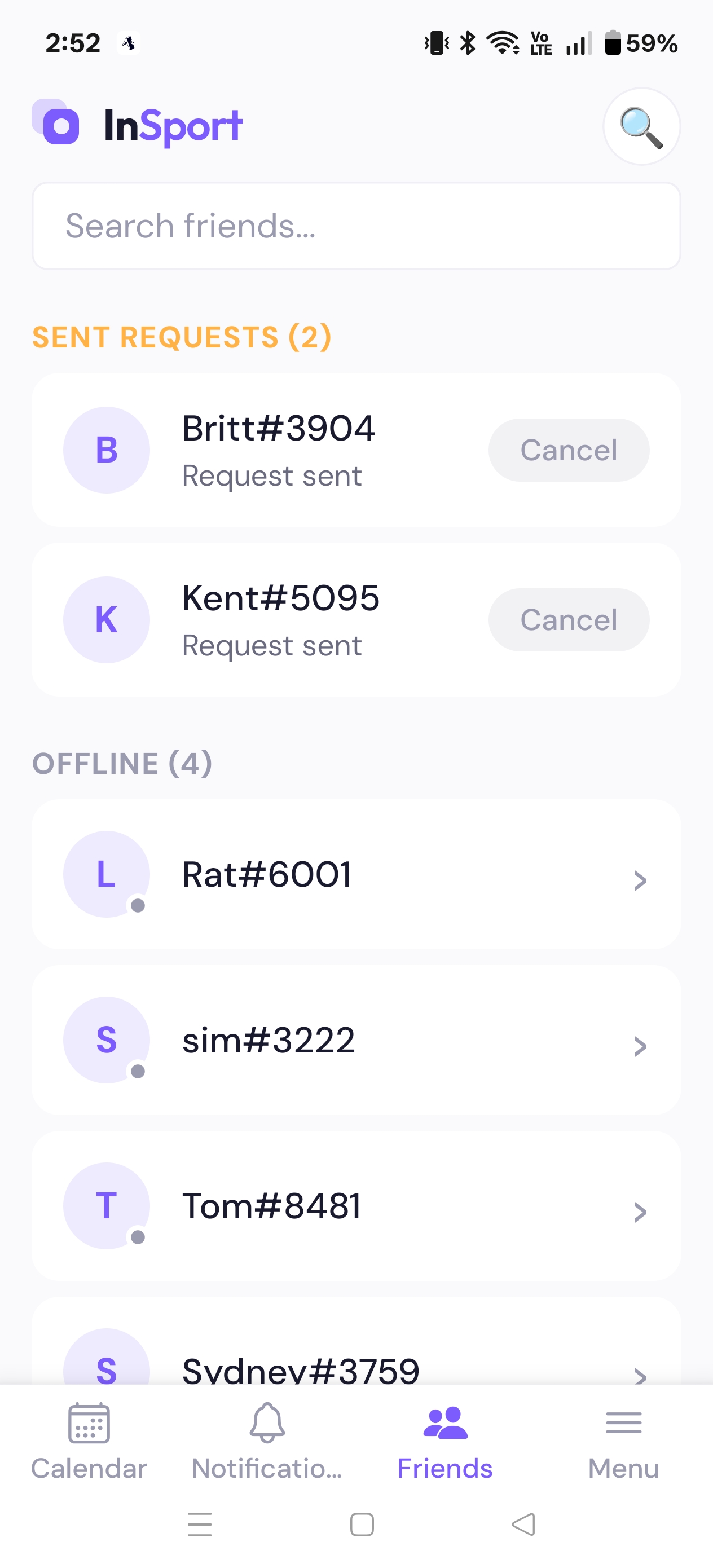Click the Search friends input field
Image resolution: width=713 pixels, height=1568 pixels.
[x=356, y=225]
